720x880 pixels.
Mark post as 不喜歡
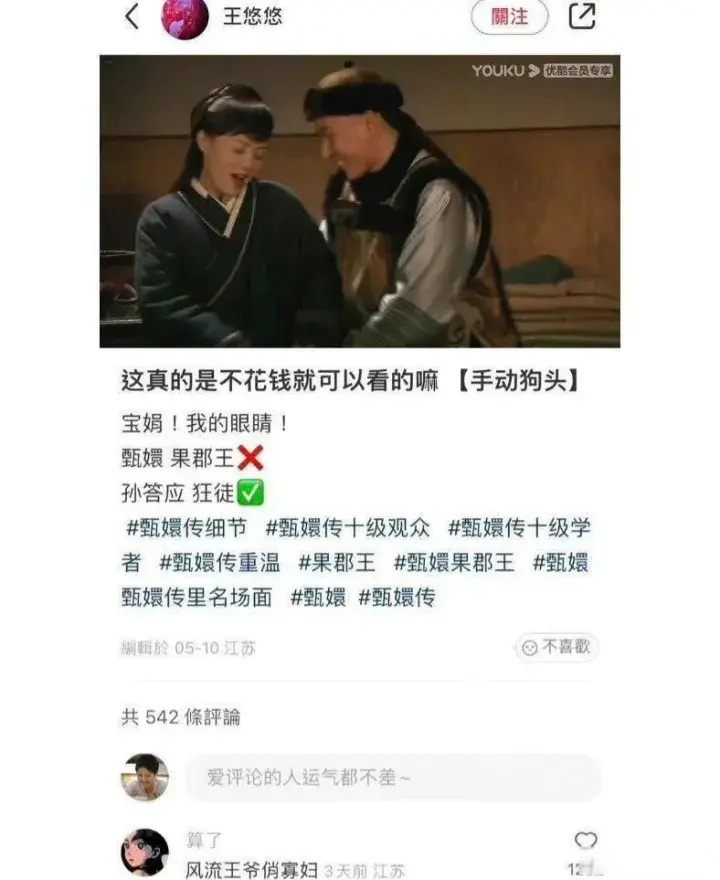point(557,648)
